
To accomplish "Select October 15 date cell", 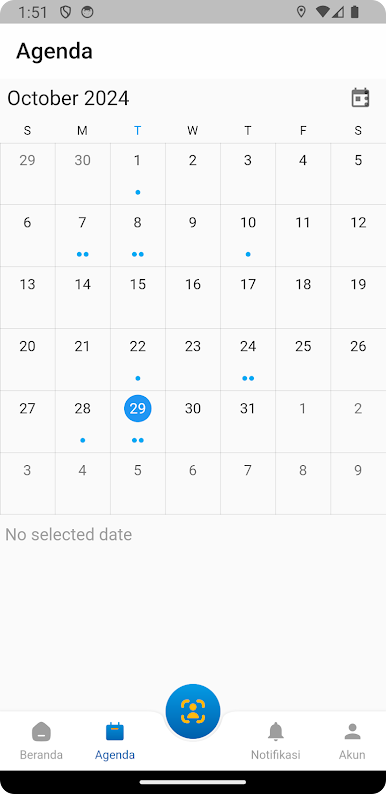I will 138,298.
